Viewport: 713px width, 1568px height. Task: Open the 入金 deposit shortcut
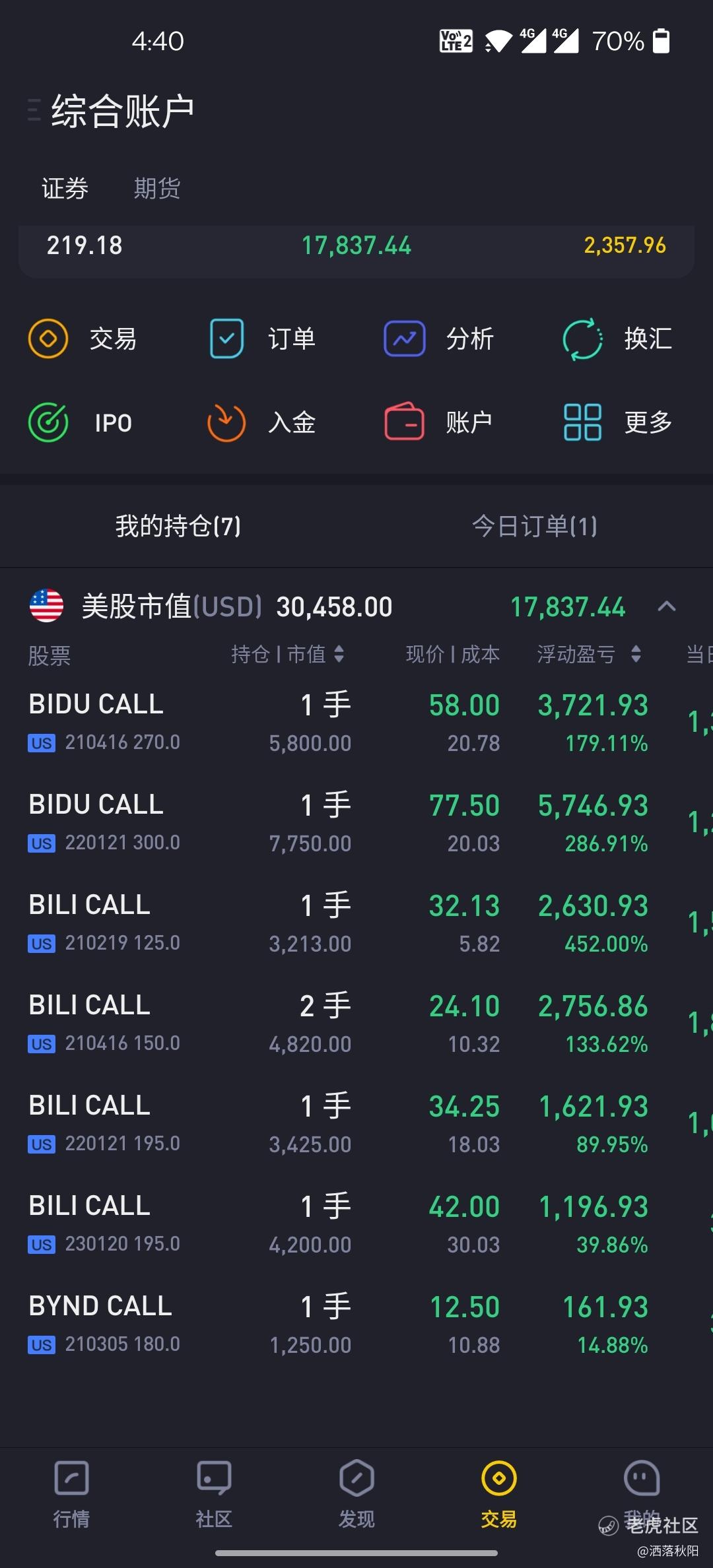point(261,422)
